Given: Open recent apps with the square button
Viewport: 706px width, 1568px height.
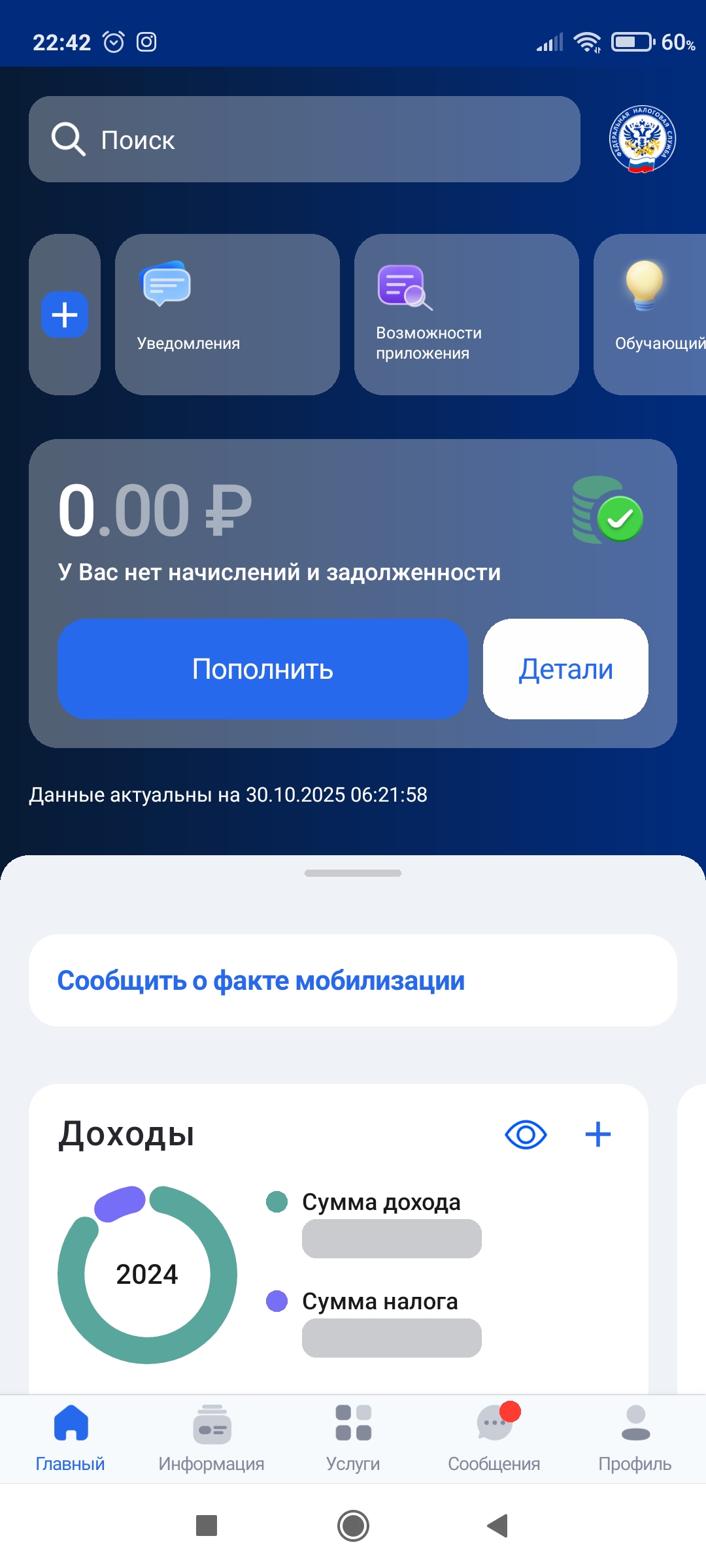Looking at the screenshot, I should pos(207,1526).
